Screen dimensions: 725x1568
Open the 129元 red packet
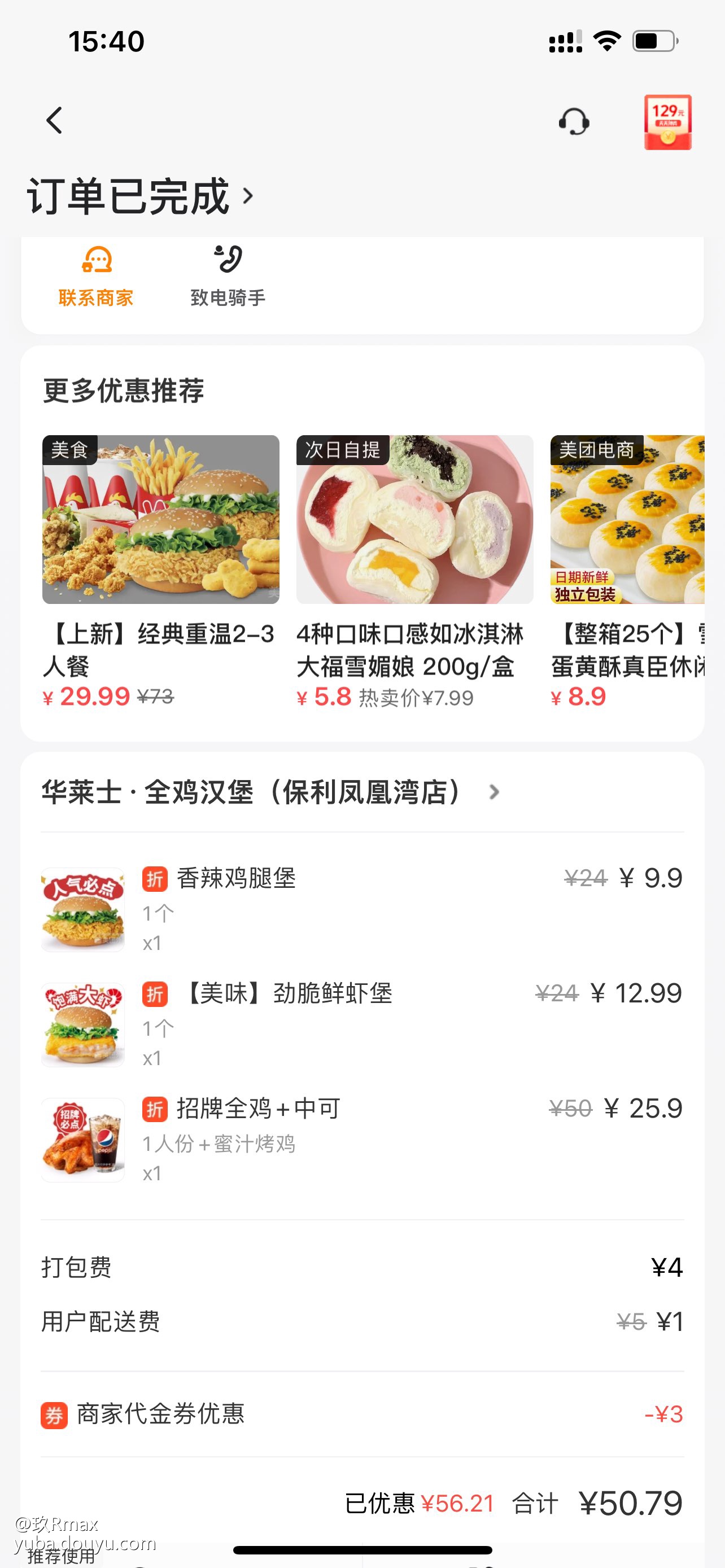click(x=667, y=122)
